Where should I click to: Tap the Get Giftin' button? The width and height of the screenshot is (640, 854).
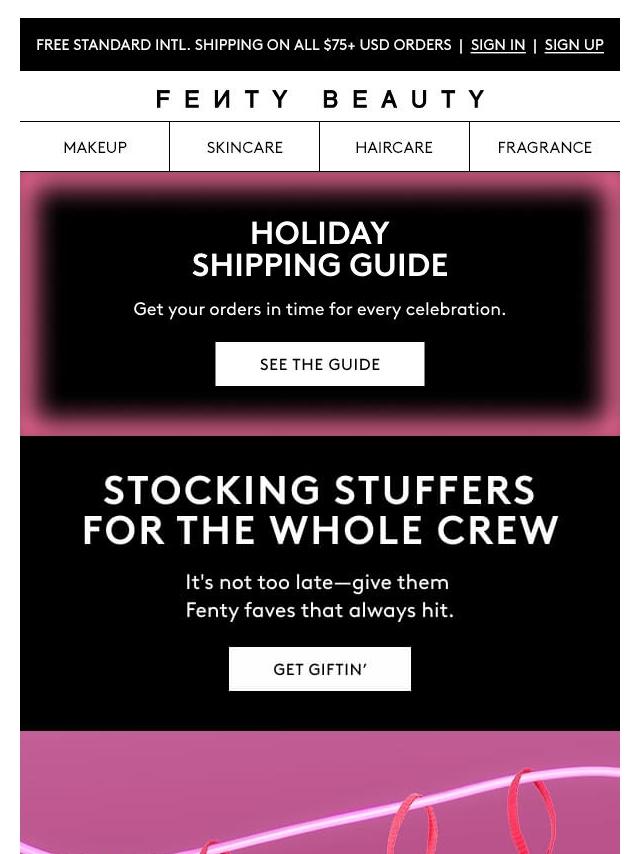coord(320,669)
